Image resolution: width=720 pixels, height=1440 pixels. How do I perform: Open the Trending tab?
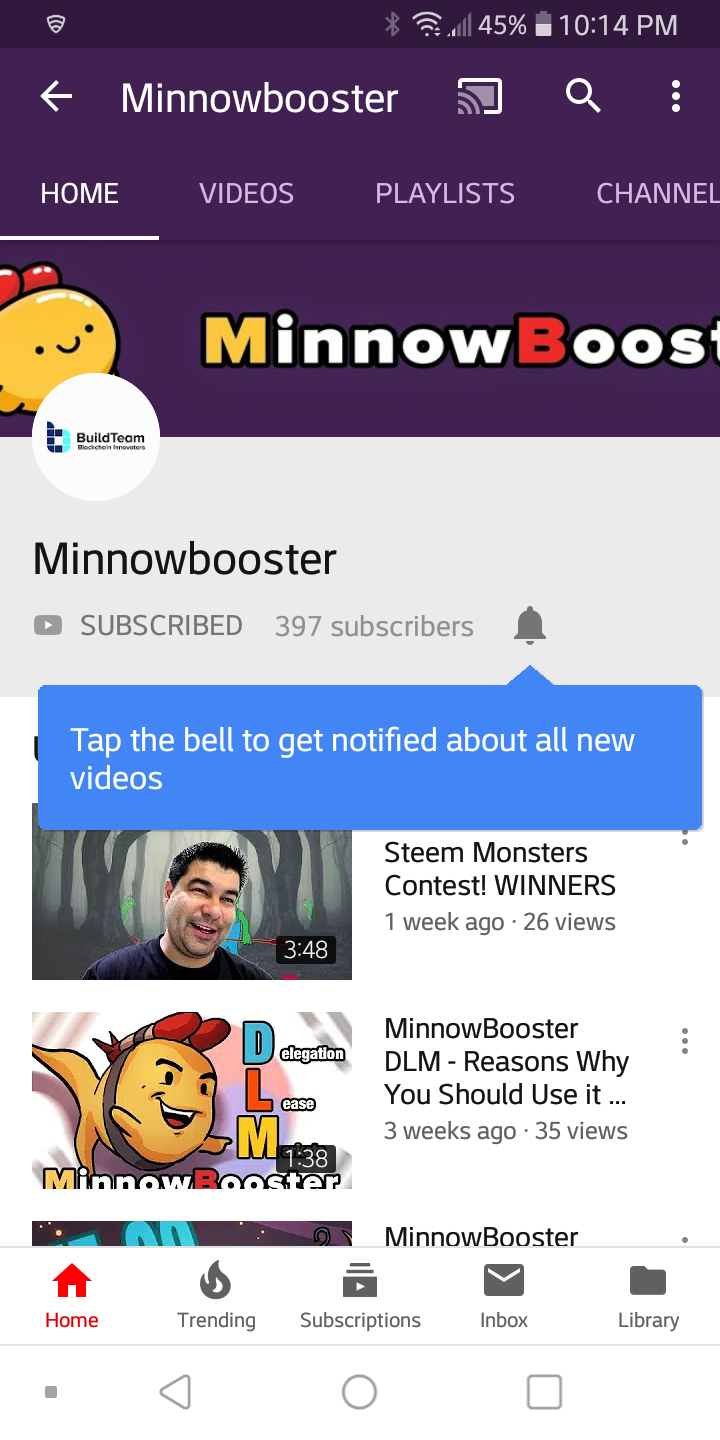point(216,1295)
